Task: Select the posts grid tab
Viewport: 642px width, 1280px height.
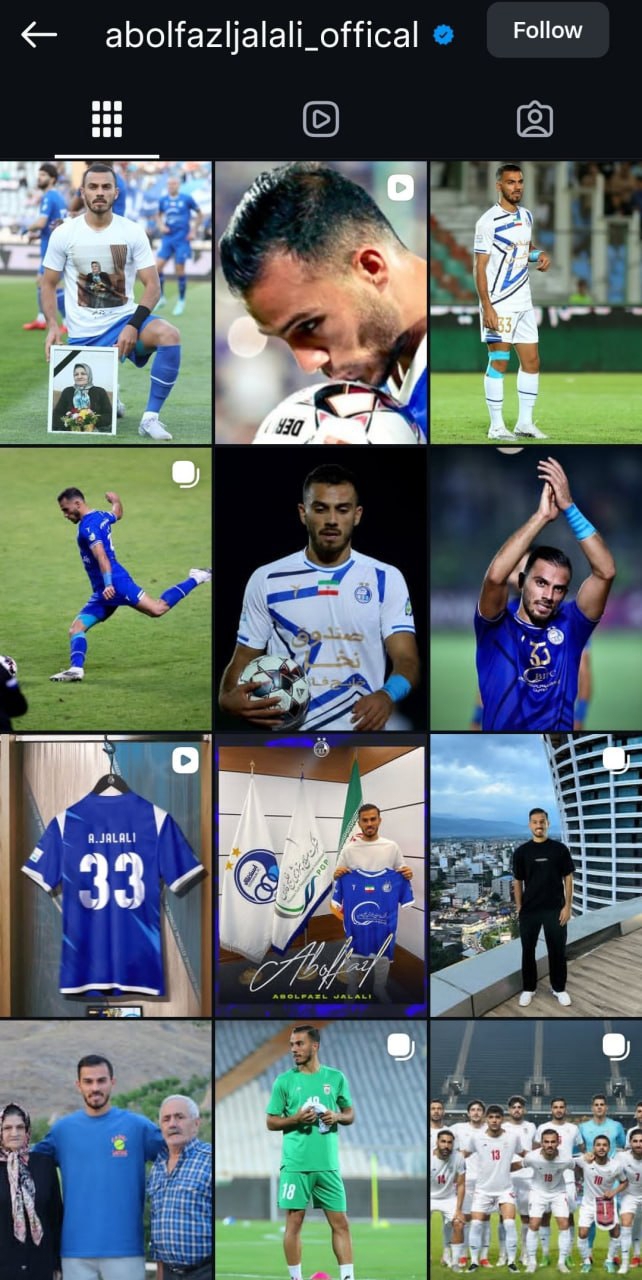Action: pyautogui.click(x=107, y=119)
